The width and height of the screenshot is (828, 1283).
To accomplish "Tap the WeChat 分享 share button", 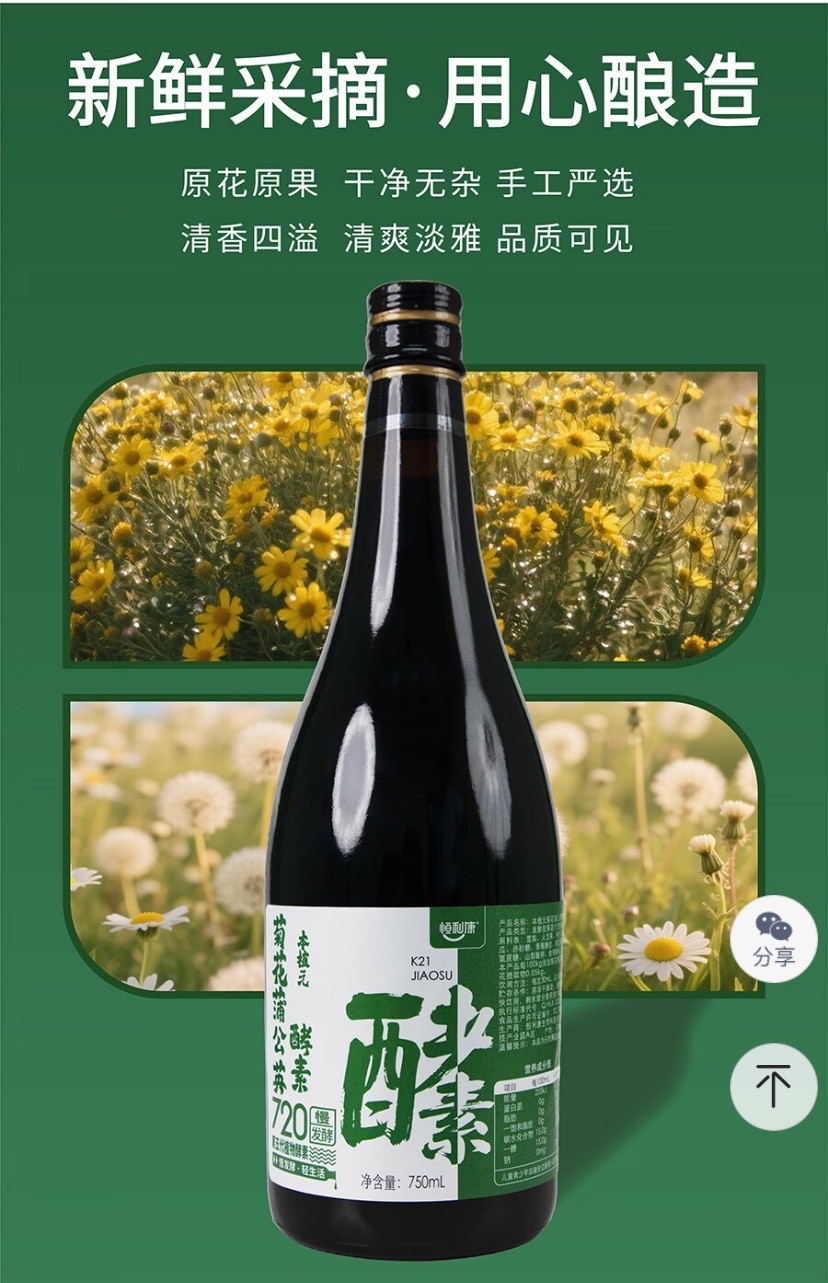I will click(773, 939).
